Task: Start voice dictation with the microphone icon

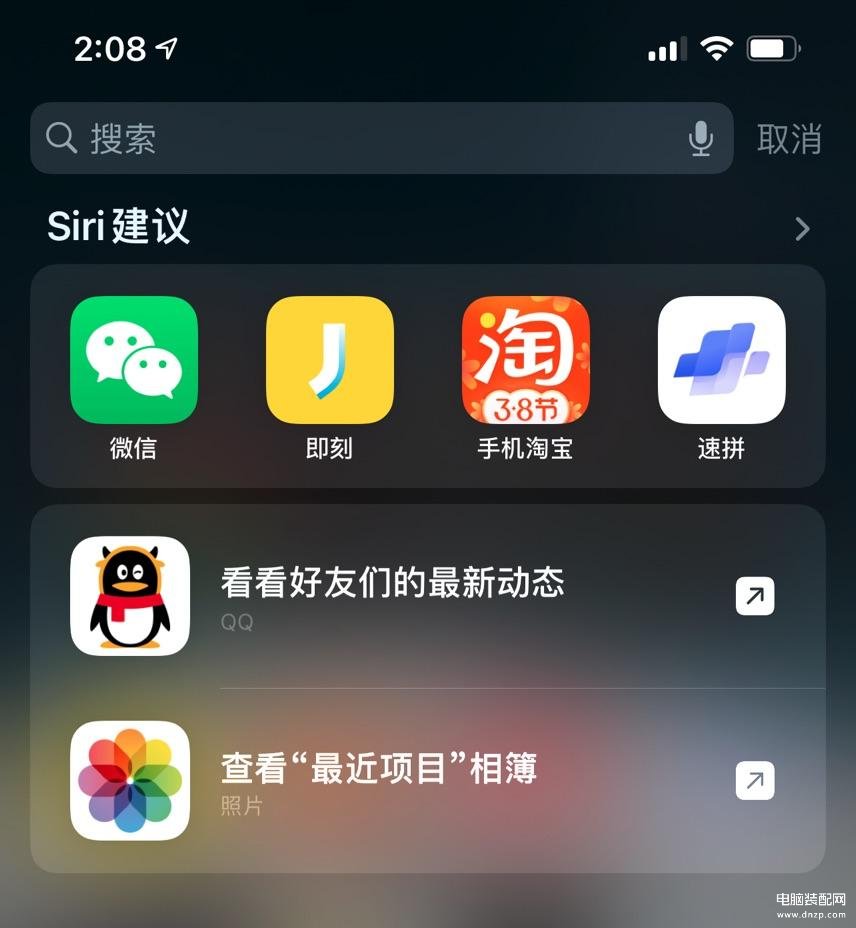Action: (701, 138)
